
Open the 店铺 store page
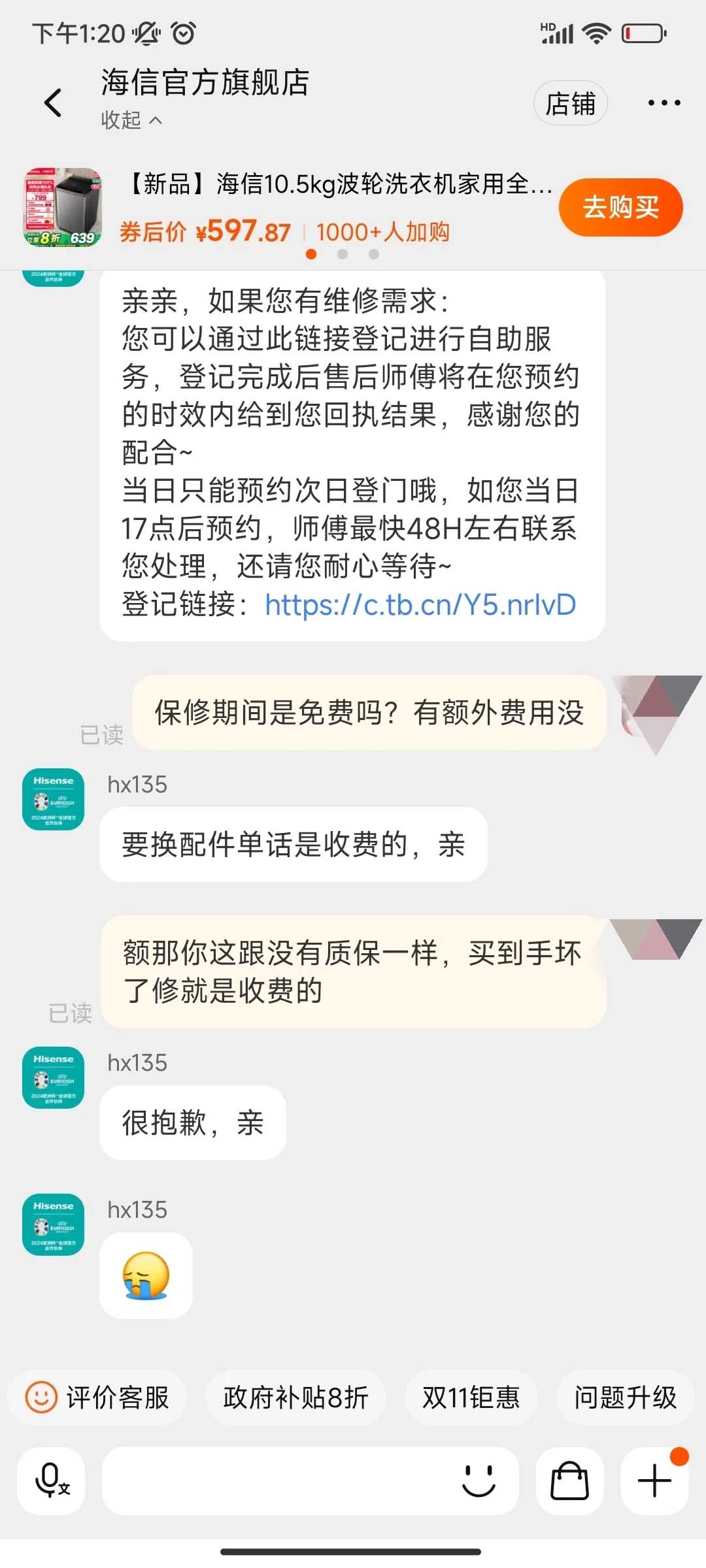coord(570,103)
